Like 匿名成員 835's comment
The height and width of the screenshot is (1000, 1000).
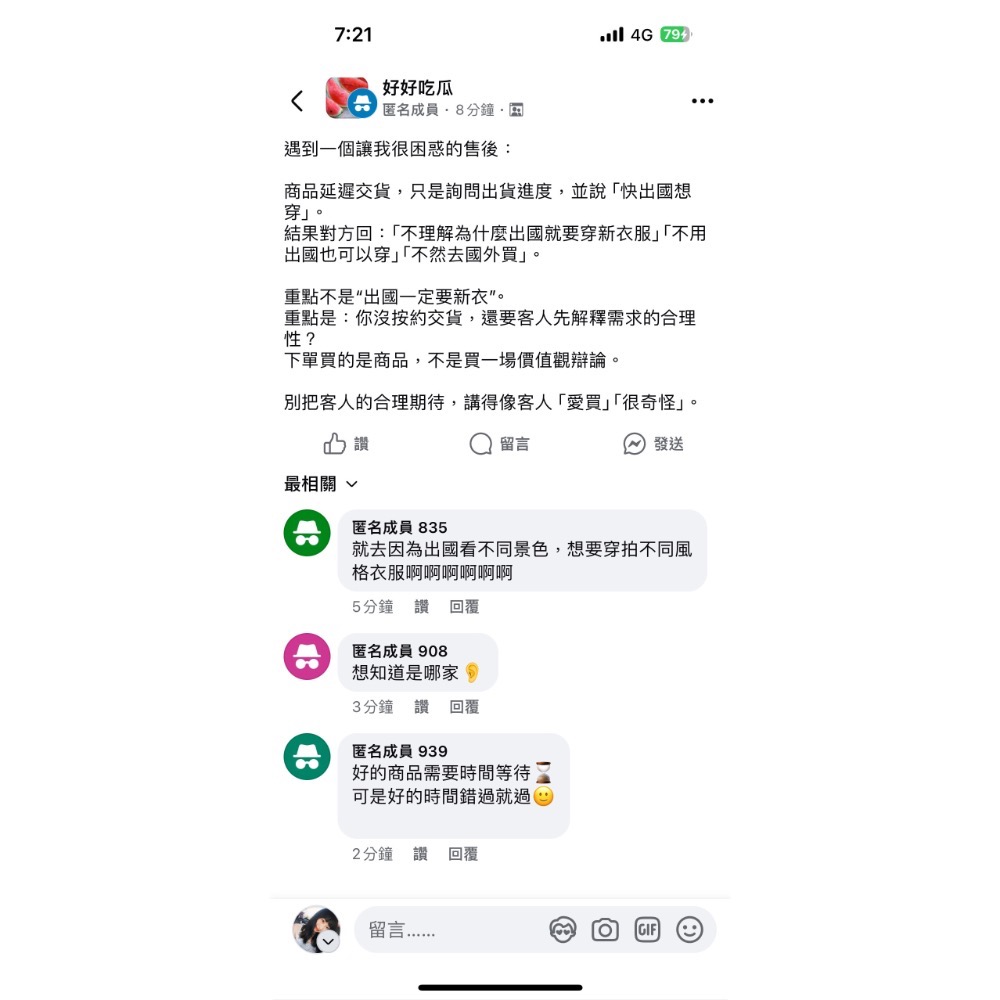tap(422, 607)
